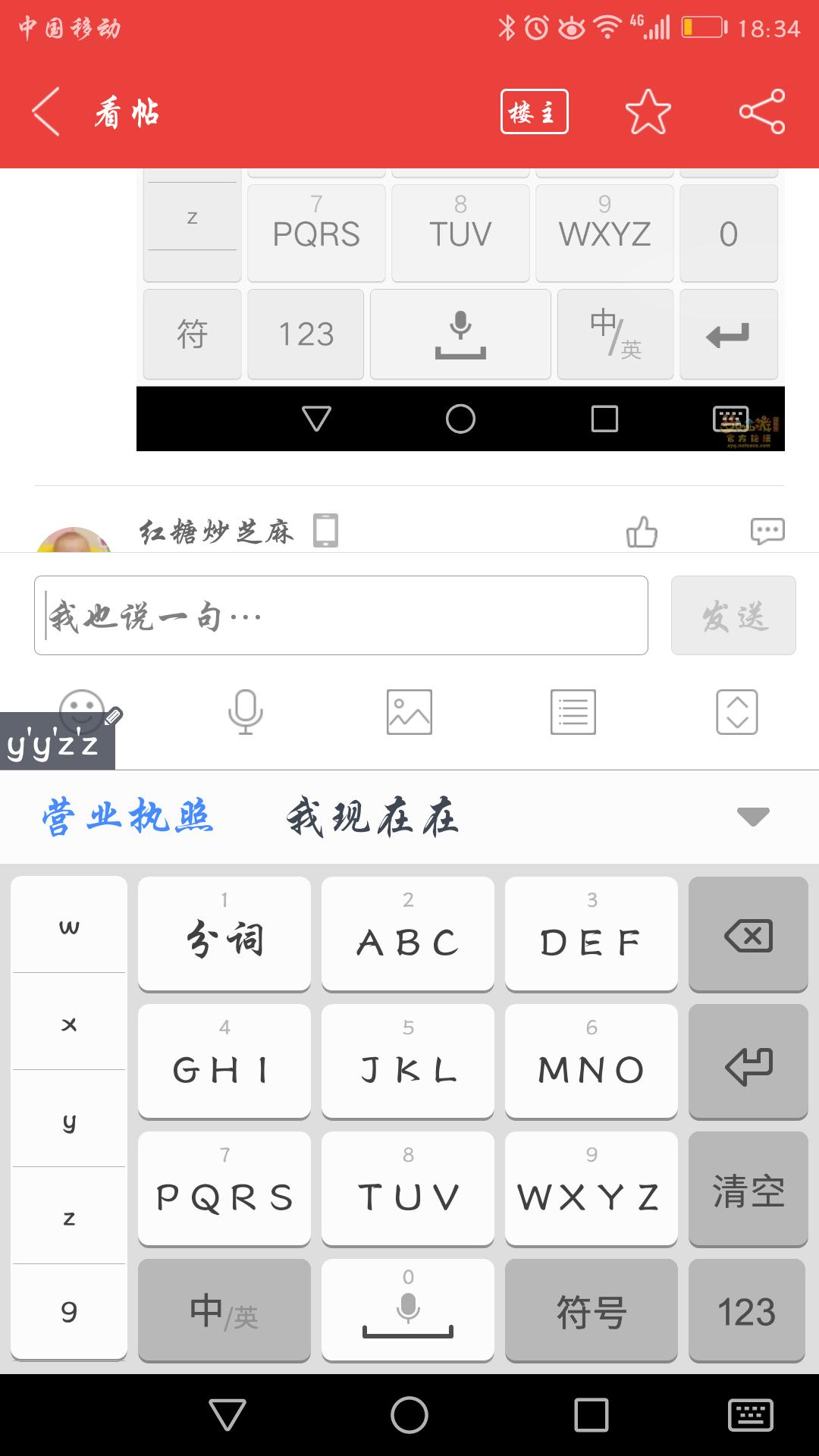Switch keyboard language with 中/英 key

(x=224, y=1310)
